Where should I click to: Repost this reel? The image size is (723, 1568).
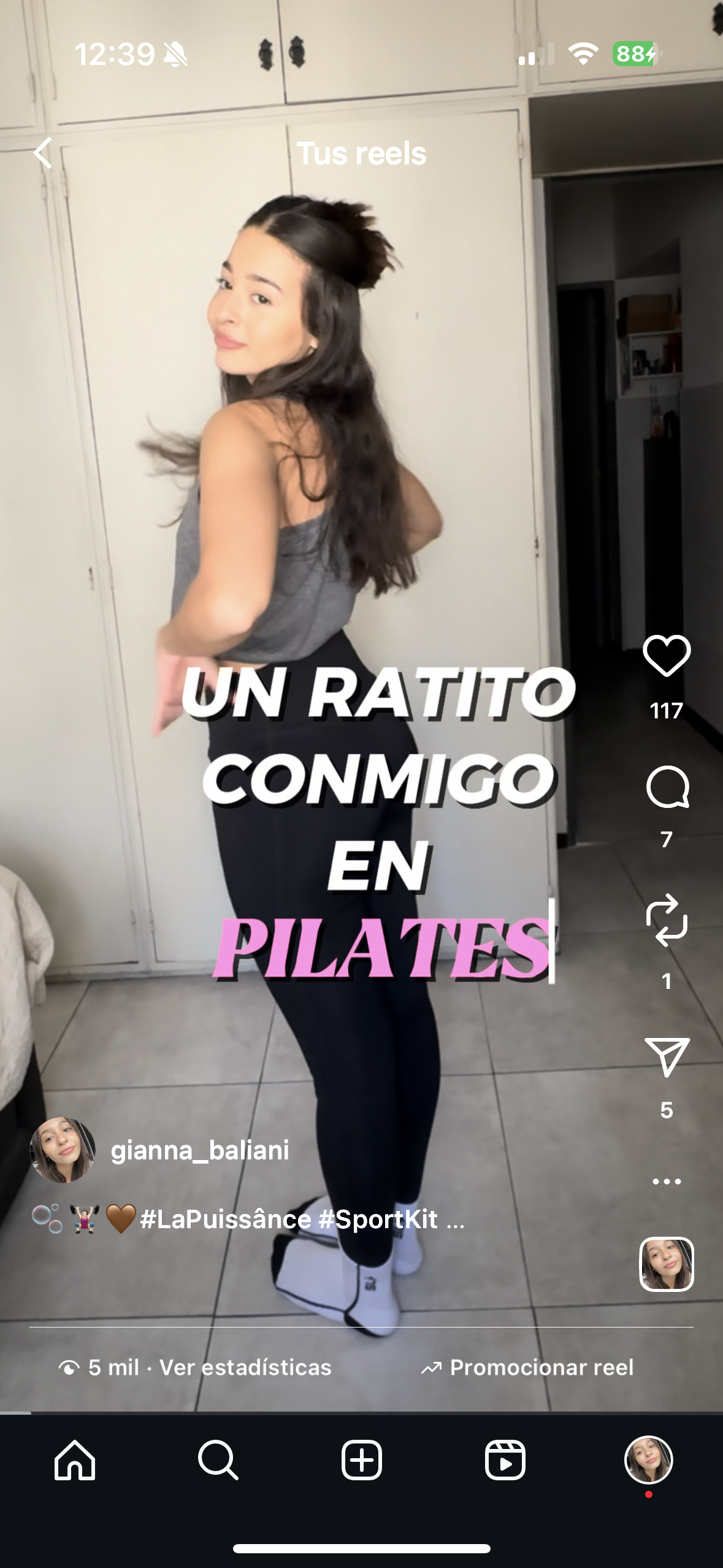[x=667, y=920]
